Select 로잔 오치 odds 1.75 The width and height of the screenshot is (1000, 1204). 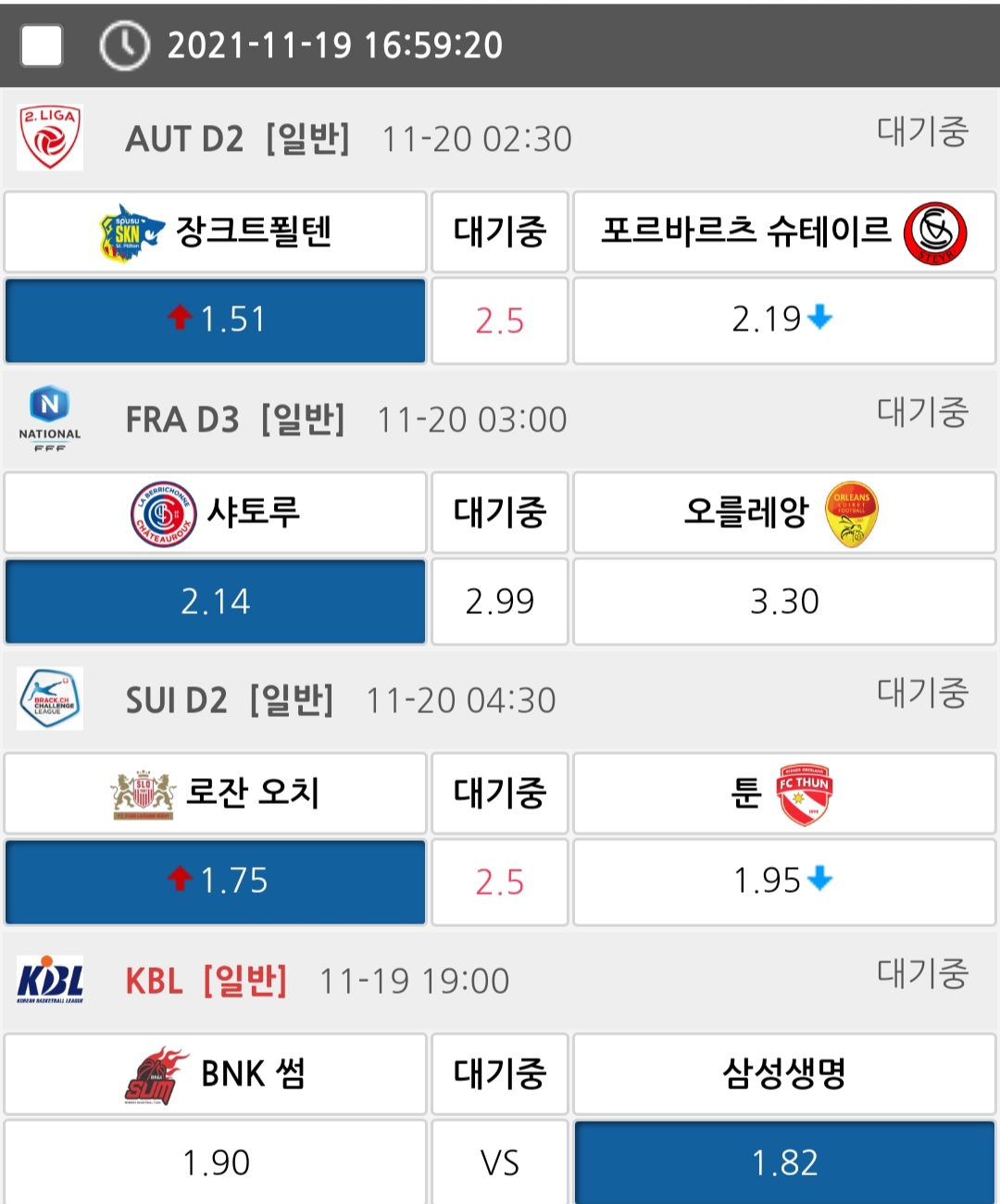tap(215, 882)
